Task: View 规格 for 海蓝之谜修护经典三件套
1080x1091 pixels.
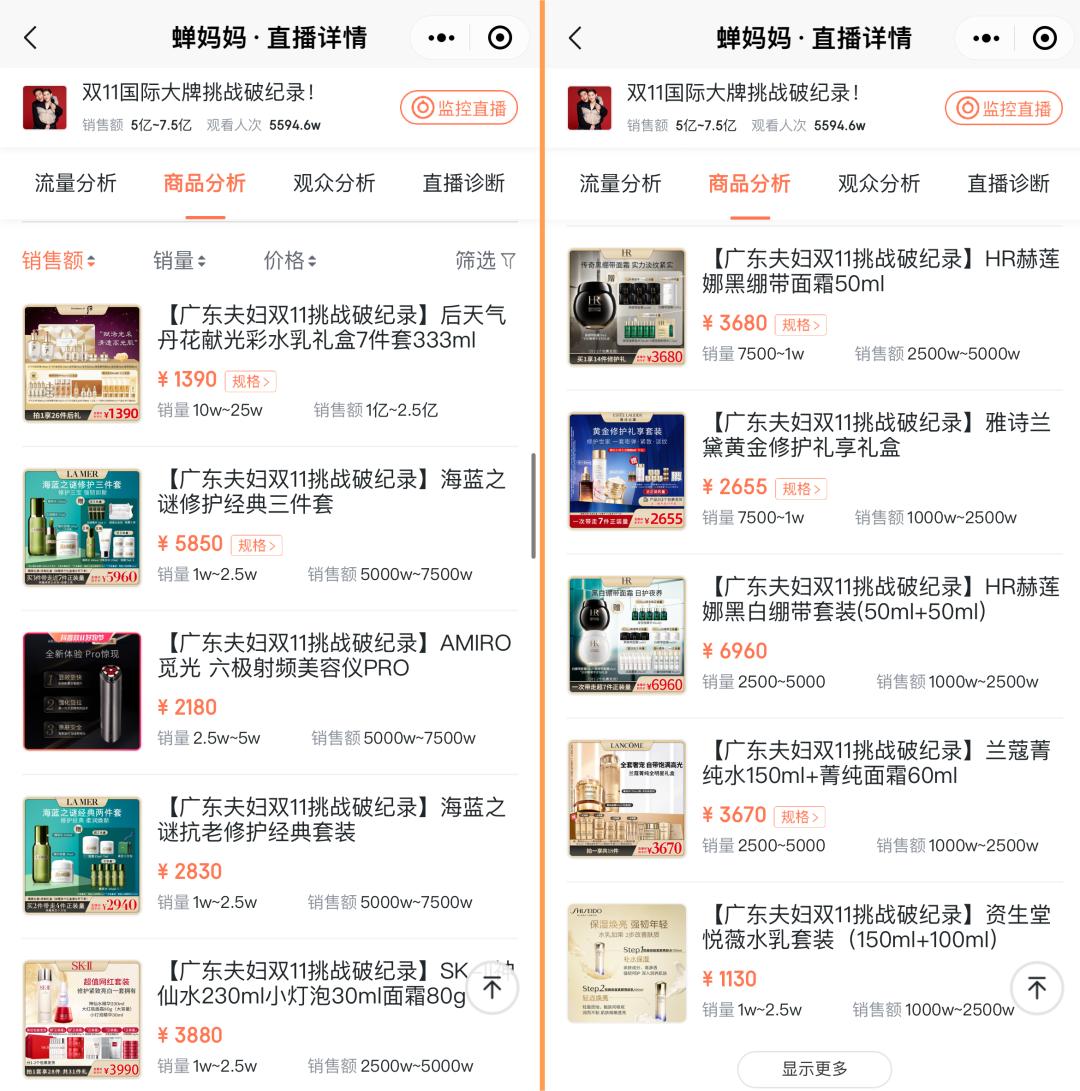Action: [256, 545]
